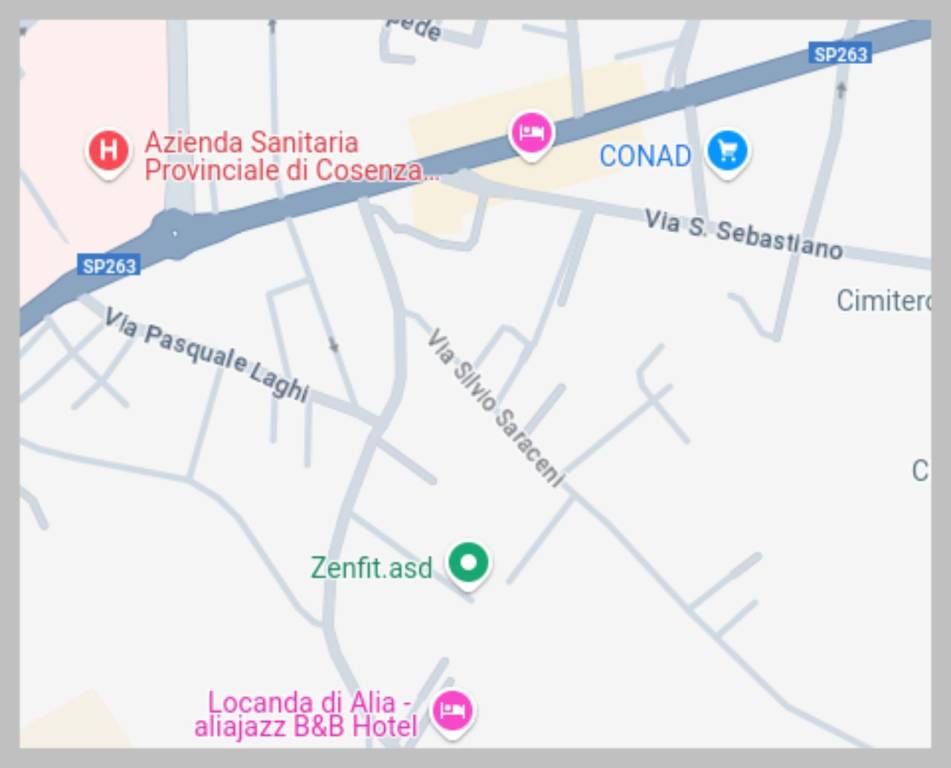Select the Zenfit.asd green marker

(468, 564)
